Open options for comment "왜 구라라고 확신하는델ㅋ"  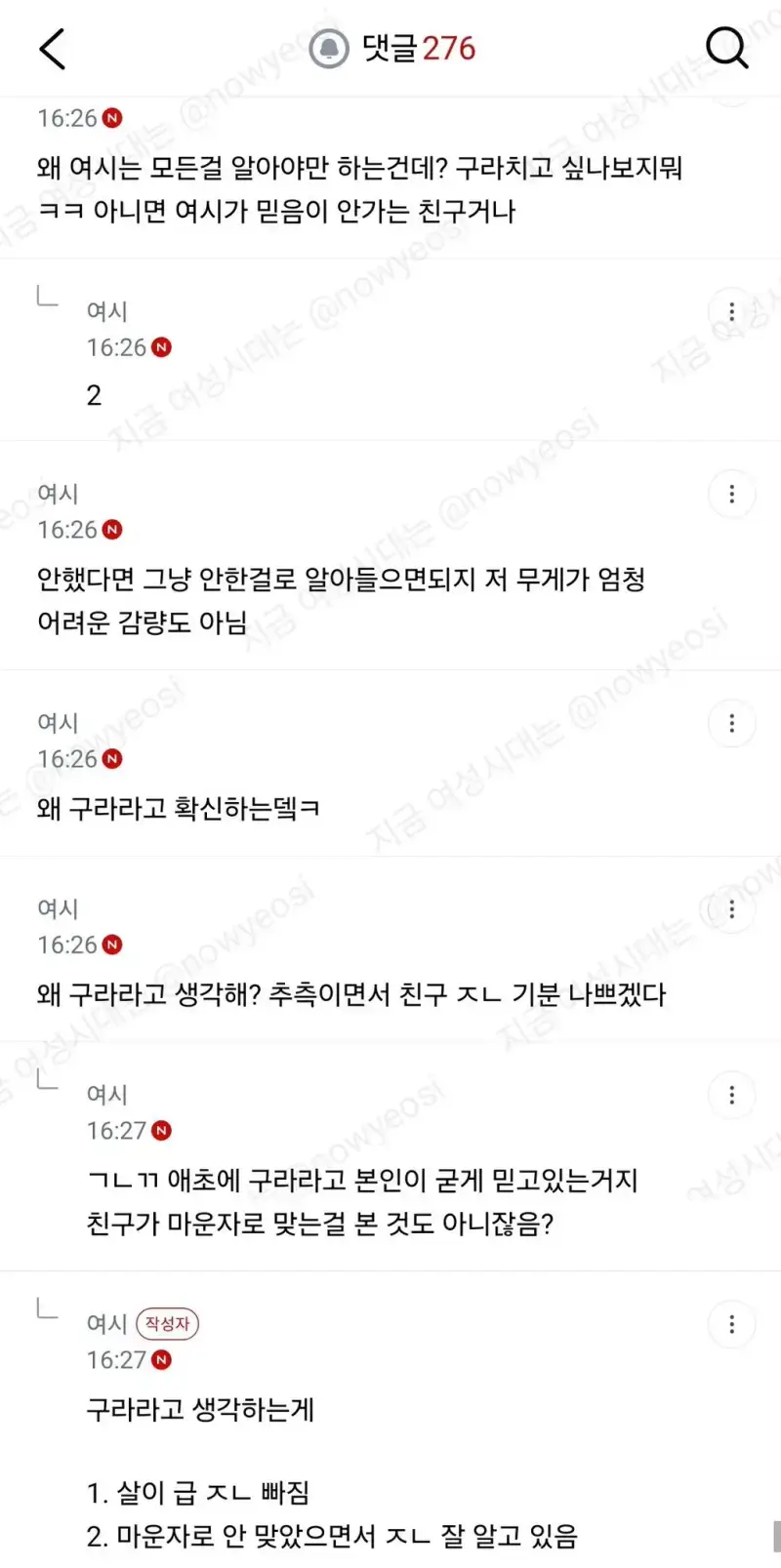pos(732,724)
